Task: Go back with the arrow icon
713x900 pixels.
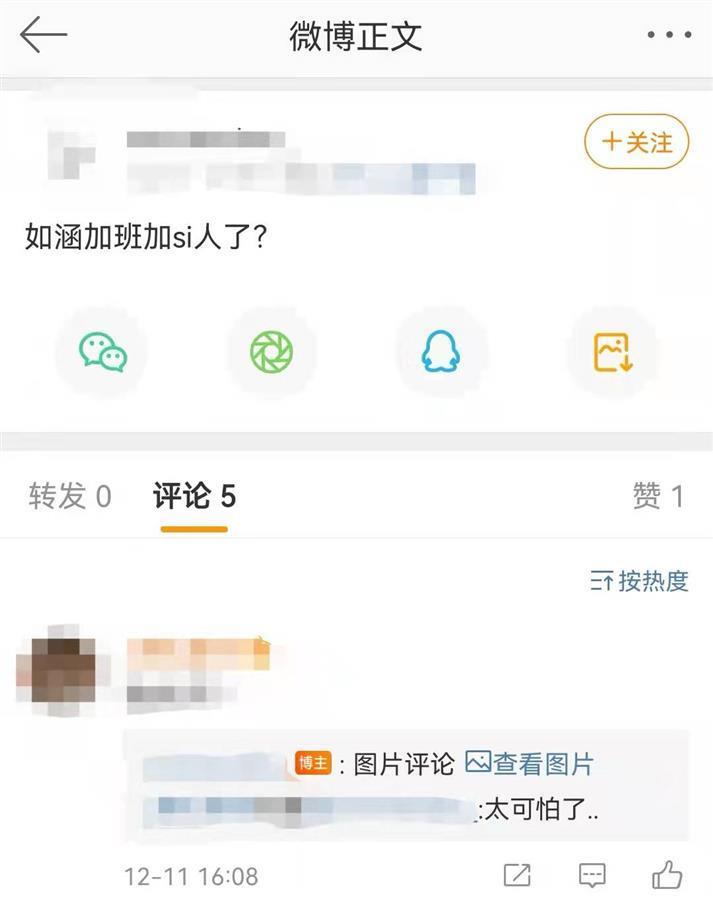Action: click(43, 36)
